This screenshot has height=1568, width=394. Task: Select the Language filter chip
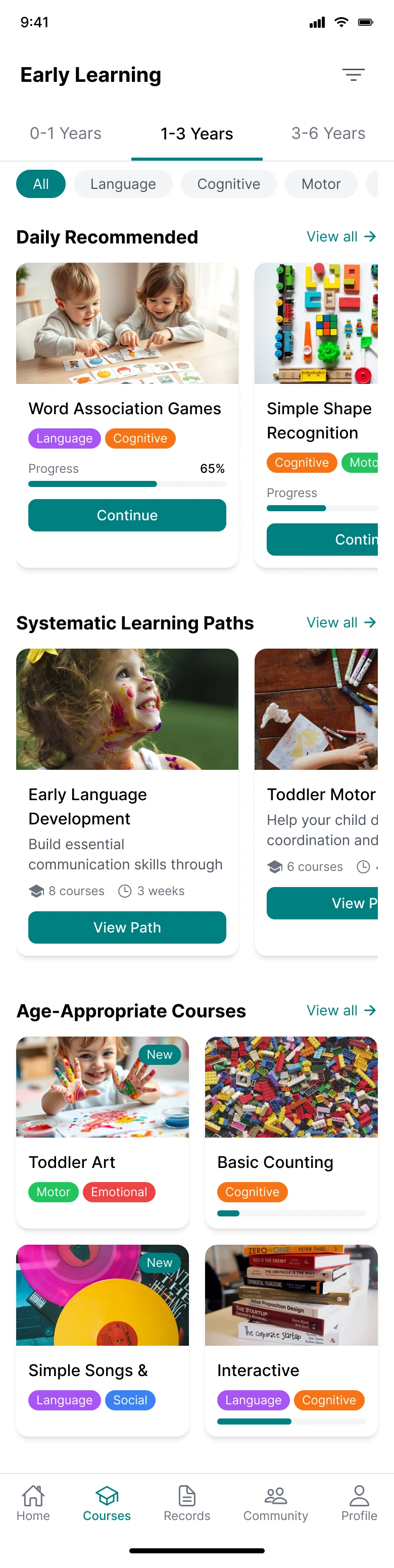123,184
